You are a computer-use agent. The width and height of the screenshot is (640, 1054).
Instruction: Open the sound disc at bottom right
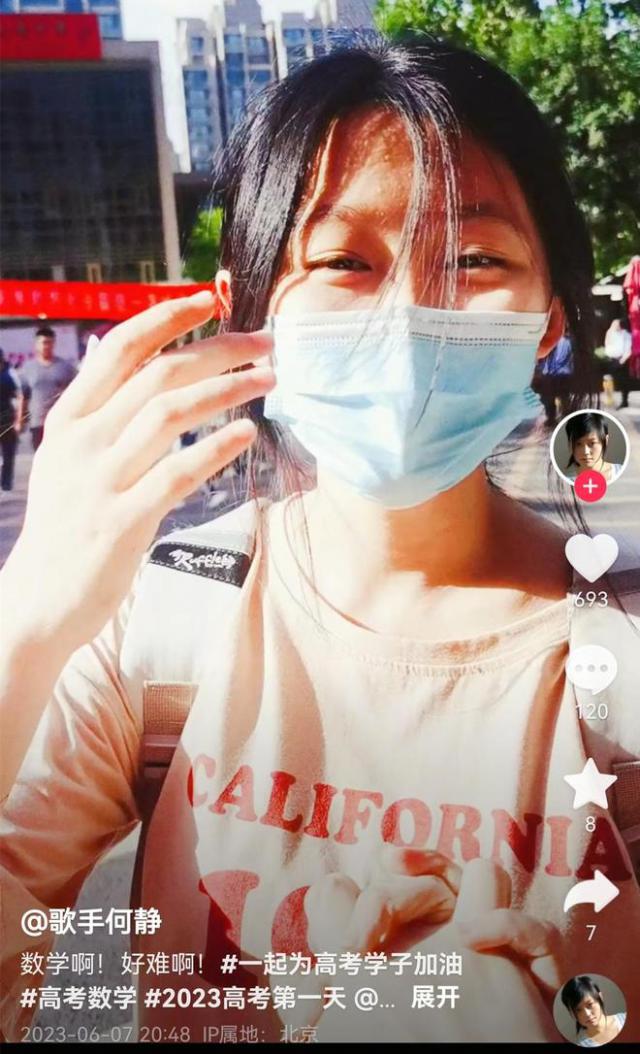(x=590, y=1010)
